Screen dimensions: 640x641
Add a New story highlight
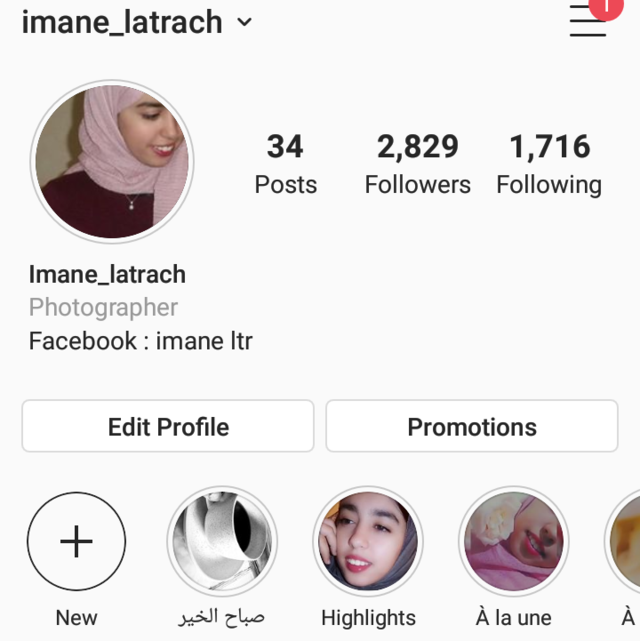pyautogui.click(x=76, y=542)
